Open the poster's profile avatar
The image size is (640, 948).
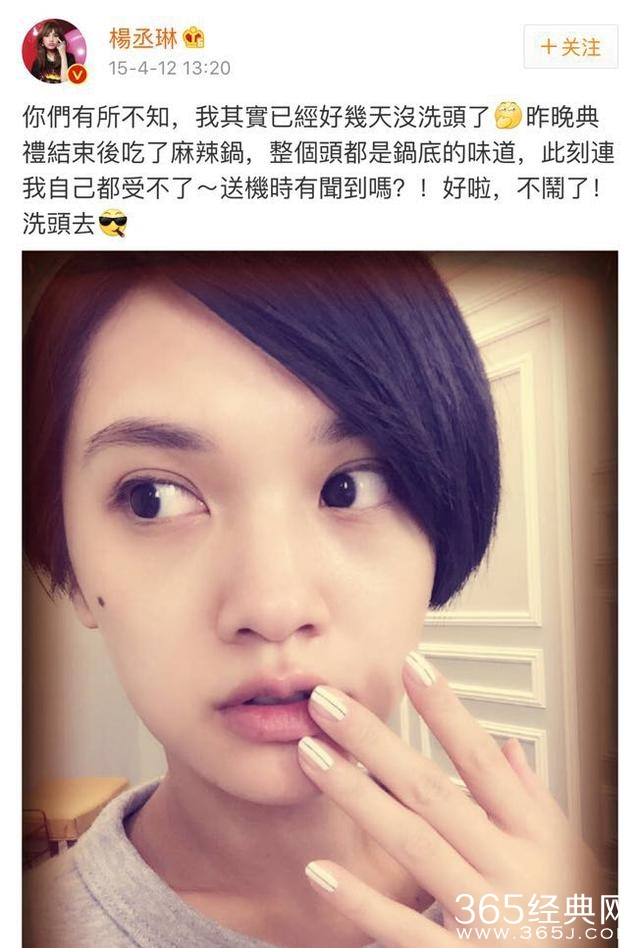[54, 50]
